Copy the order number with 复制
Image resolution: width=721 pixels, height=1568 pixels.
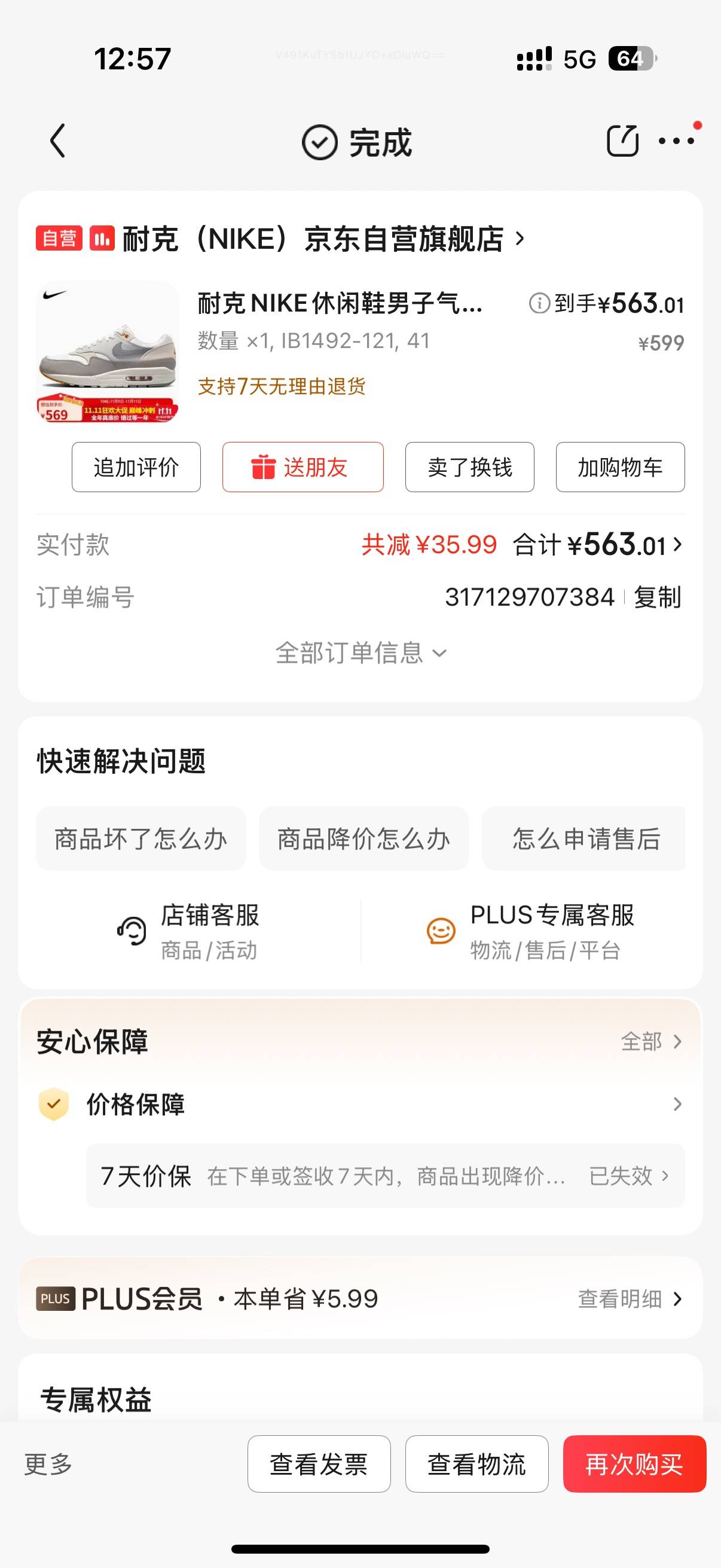pos(657,597)
